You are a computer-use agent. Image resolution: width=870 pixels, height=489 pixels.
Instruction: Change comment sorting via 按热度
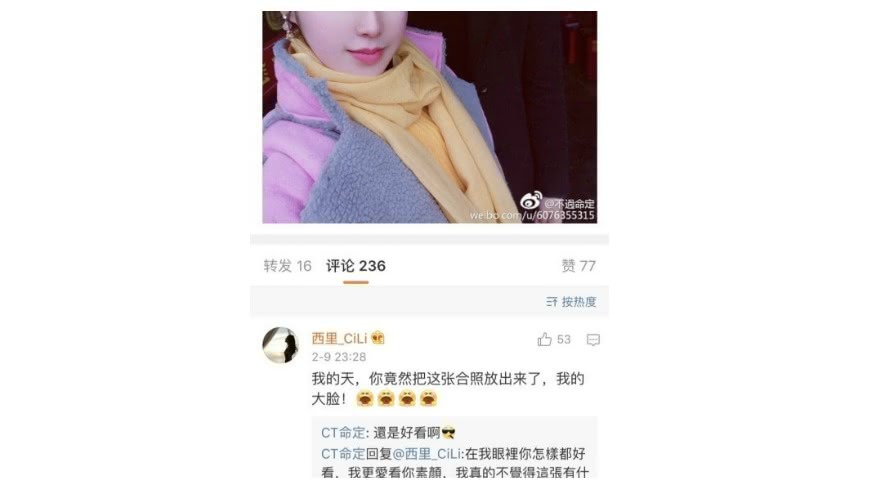(572, 302)
